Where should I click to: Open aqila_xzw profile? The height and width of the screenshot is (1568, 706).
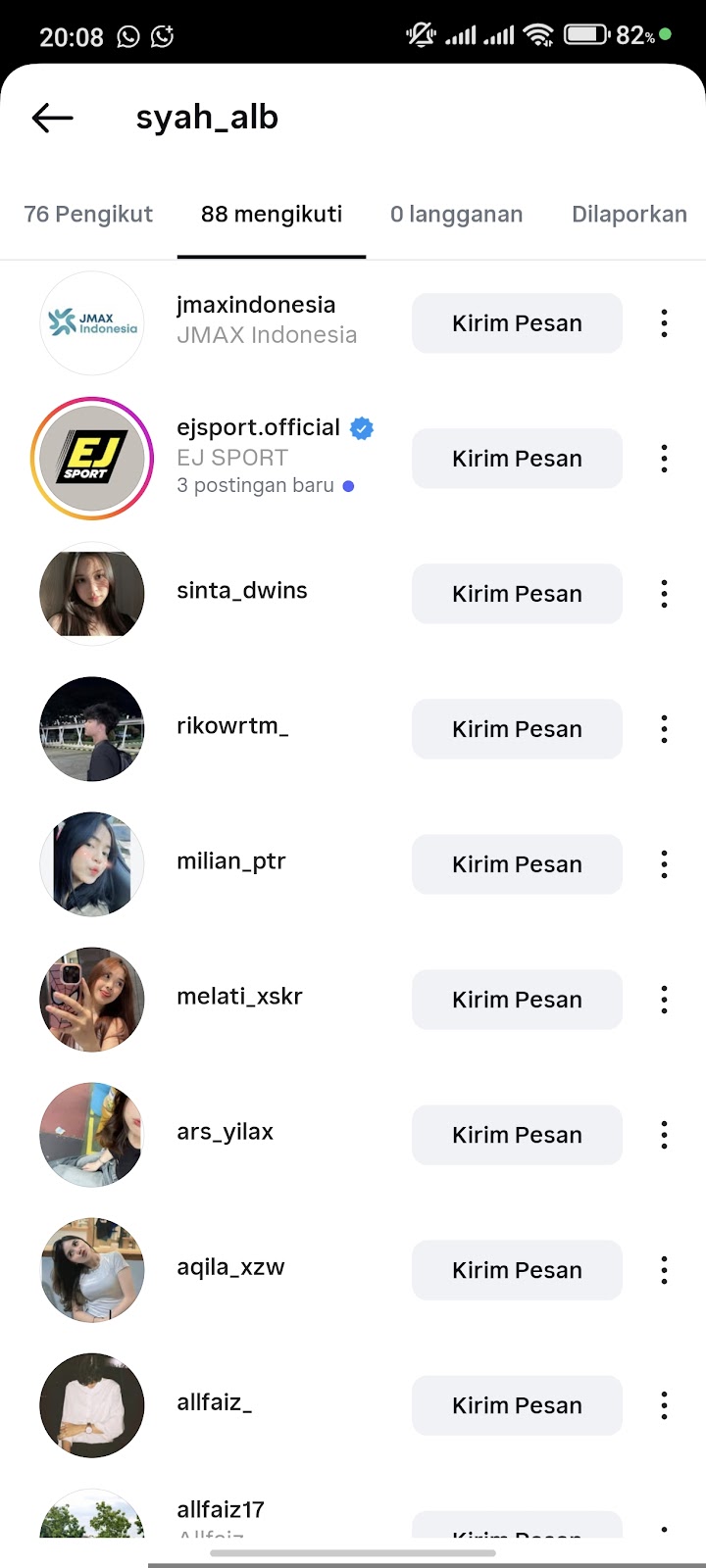[230, 1267]
